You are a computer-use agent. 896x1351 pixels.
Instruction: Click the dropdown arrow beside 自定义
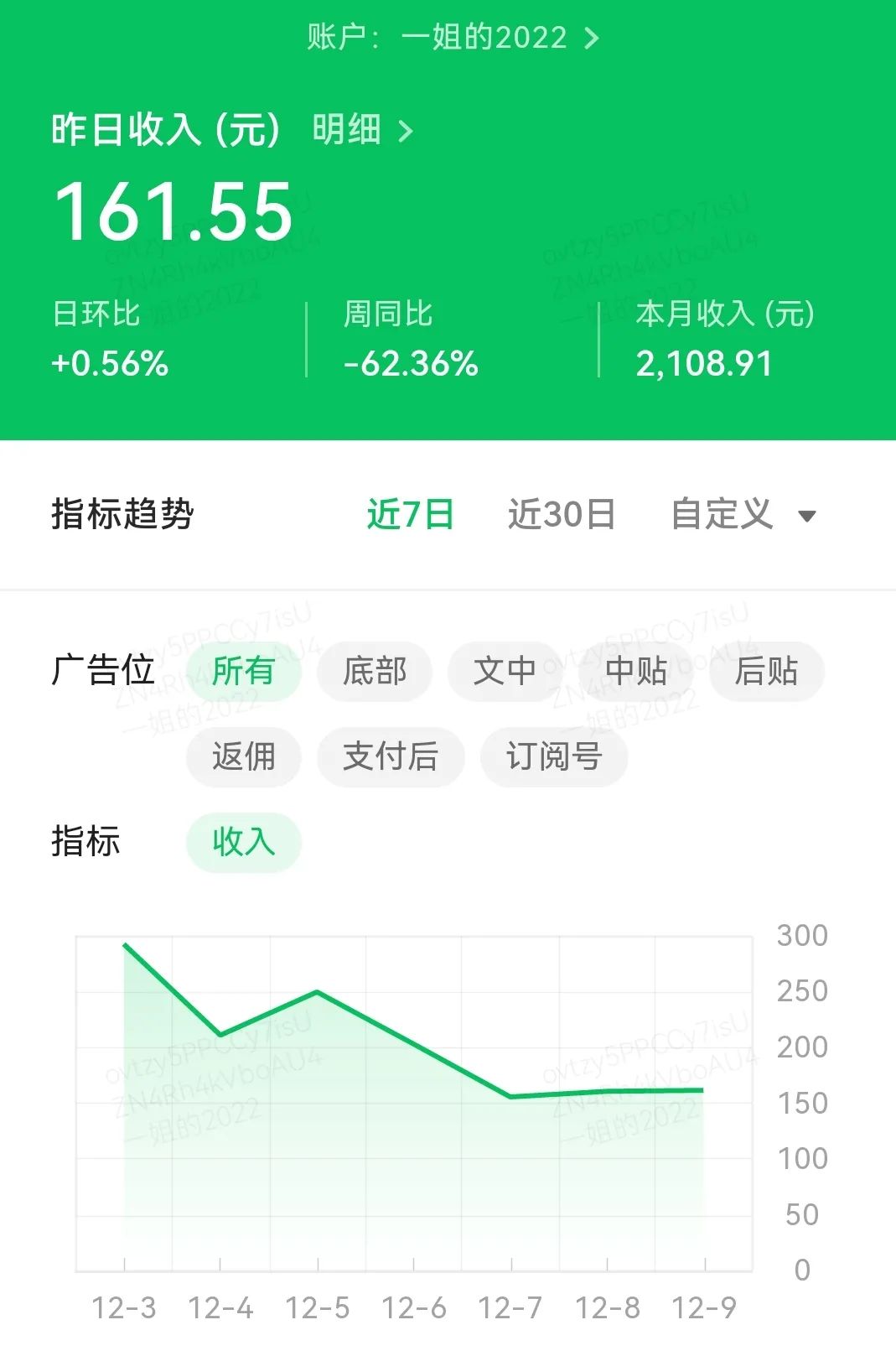(805, 517)
